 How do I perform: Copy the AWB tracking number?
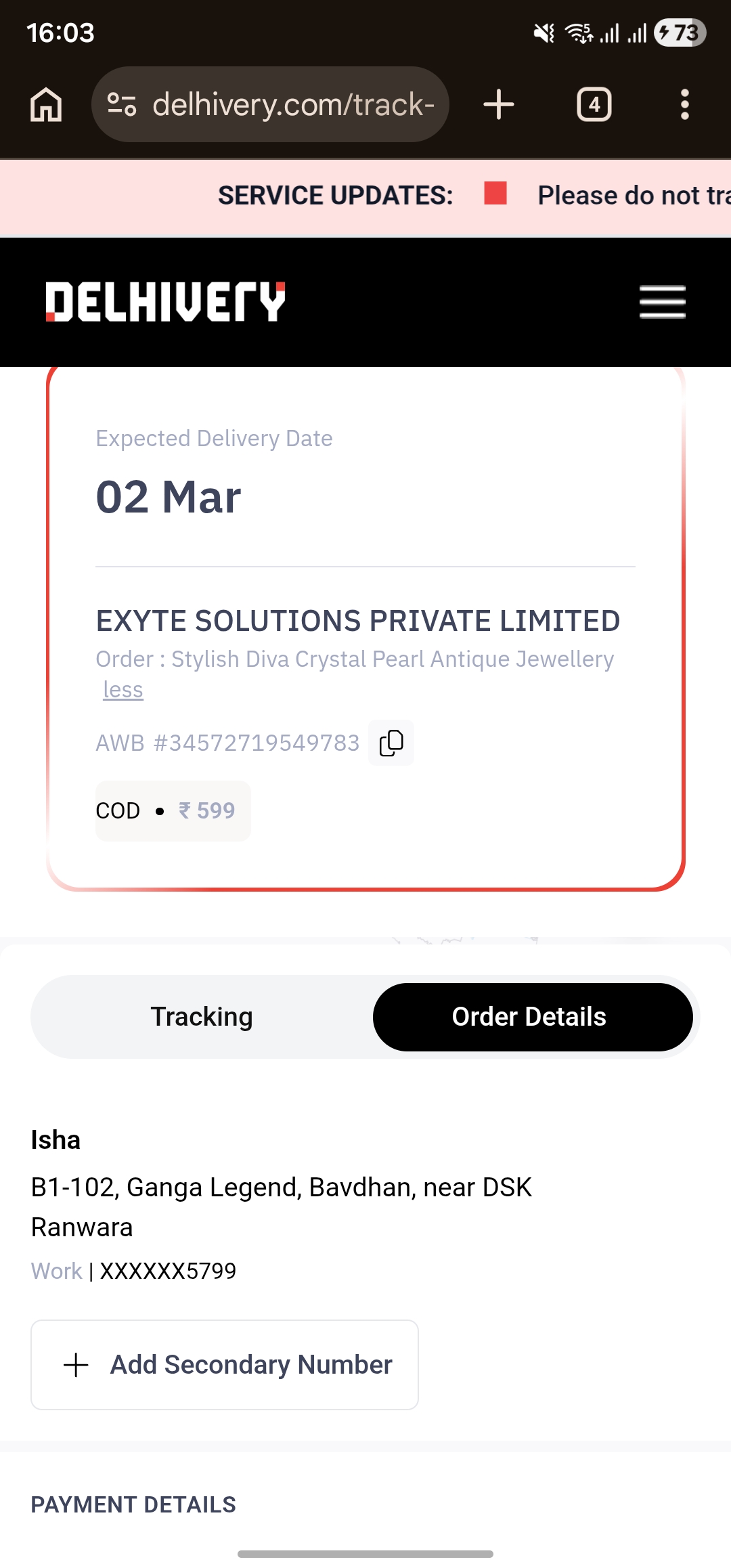(x=391, y=743)
